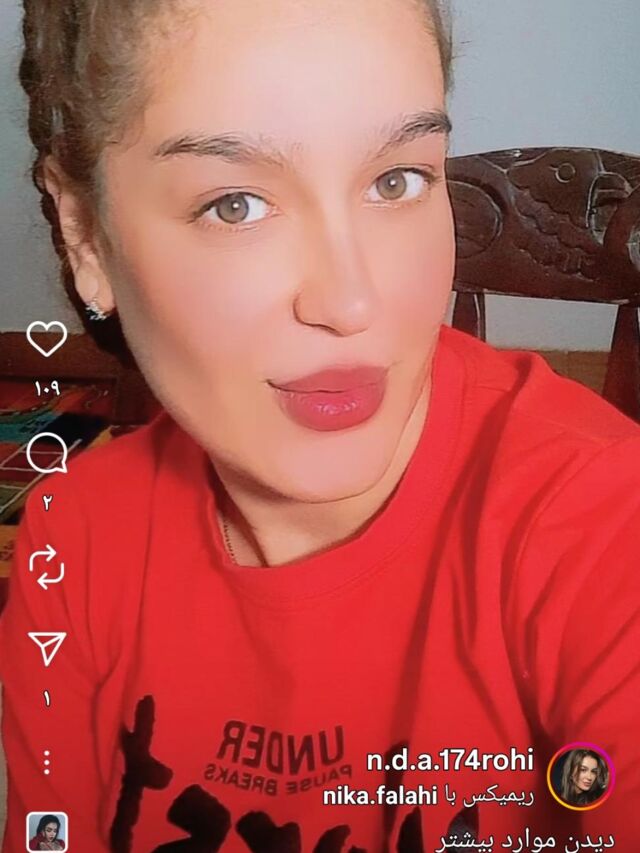The height and width of the screenshot is (853, 640).
Task: Open the remixed reel from nika.falahi
Action: click(x=382, y=797)
